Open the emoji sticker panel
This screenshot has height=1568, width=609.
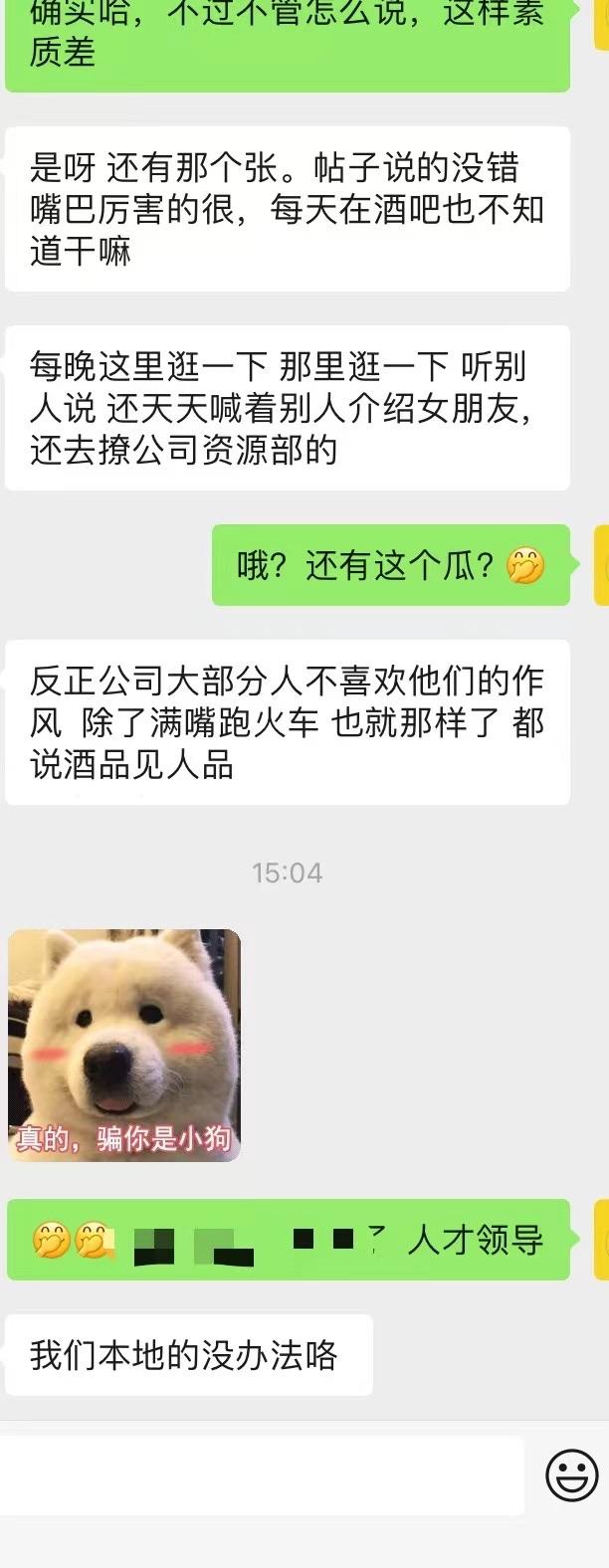click(x=572, y=1475)
